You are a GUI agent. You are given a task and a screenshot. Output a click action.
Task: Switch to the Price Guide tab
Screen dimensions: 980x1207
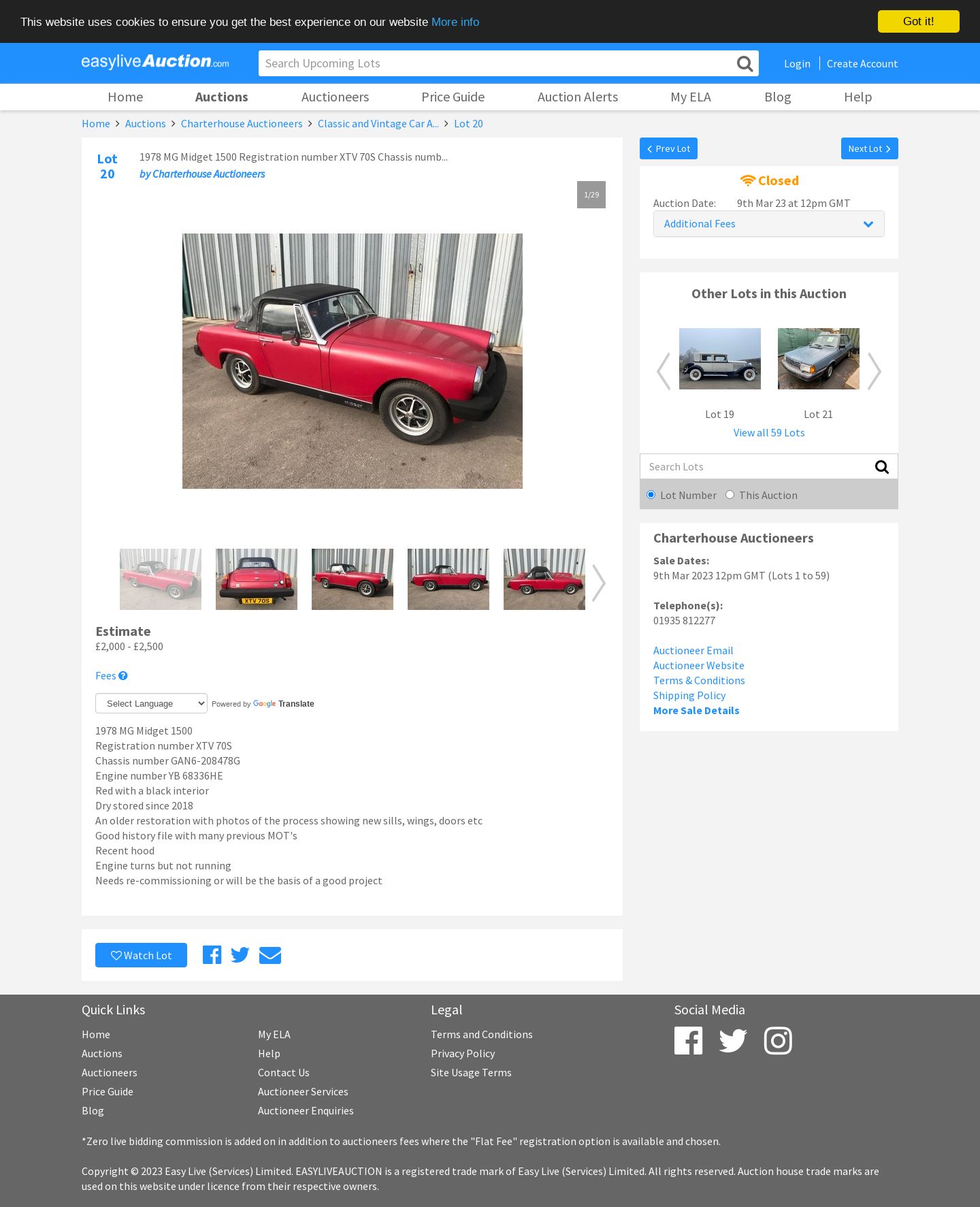[453, 97]
